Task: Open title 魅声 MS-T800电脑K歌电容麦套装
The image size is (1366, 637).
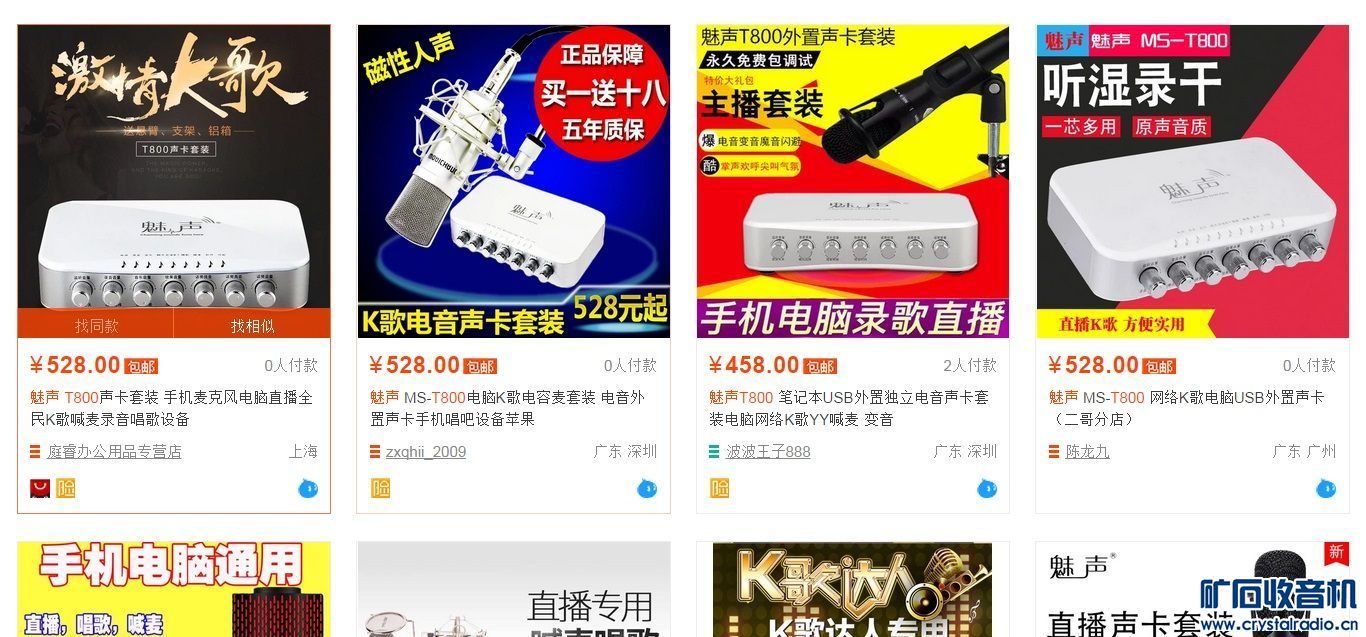Action: coord(508,408)
